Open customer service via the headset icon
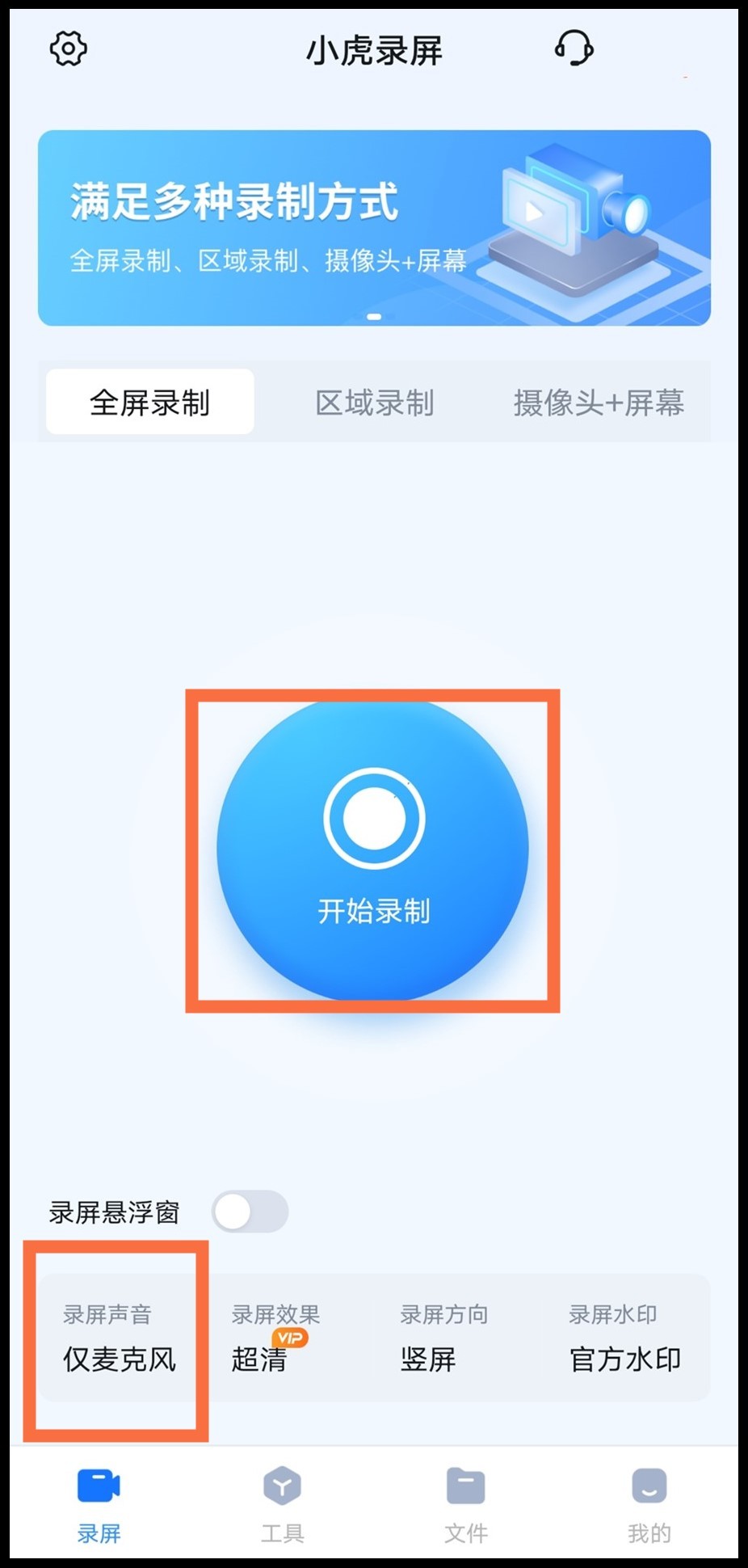The width and height of the screenshot is (748, 1568). point(574,48)
